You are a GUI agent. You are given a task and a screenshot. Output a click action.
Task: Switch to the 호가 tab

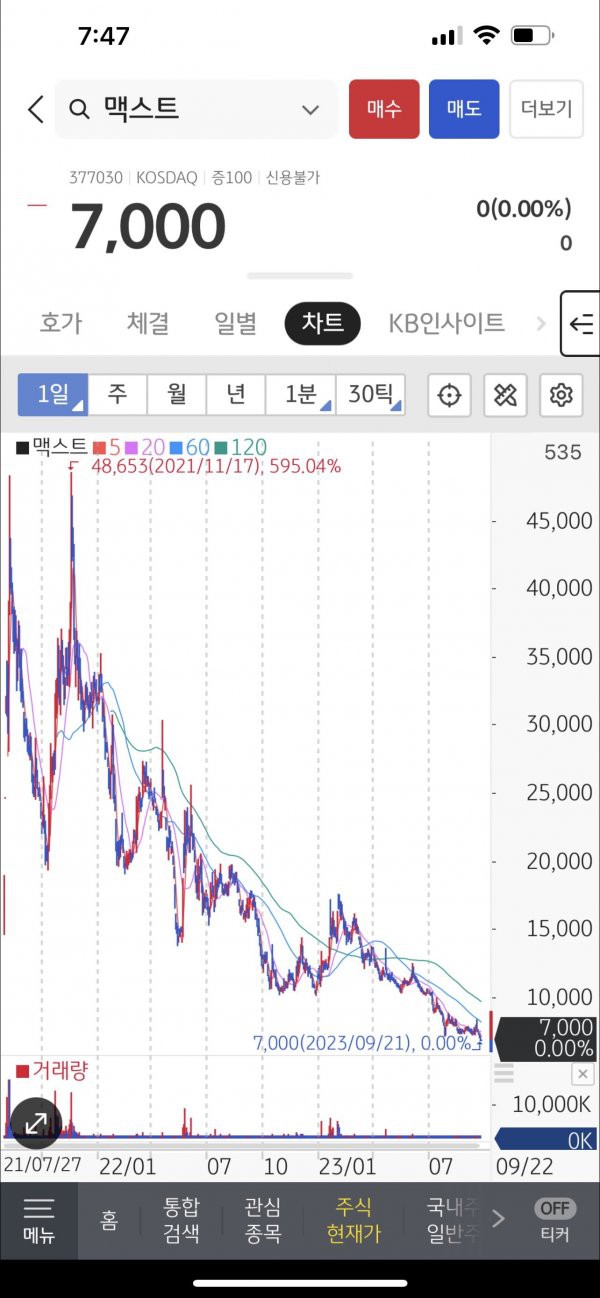(x=61, y=323)
